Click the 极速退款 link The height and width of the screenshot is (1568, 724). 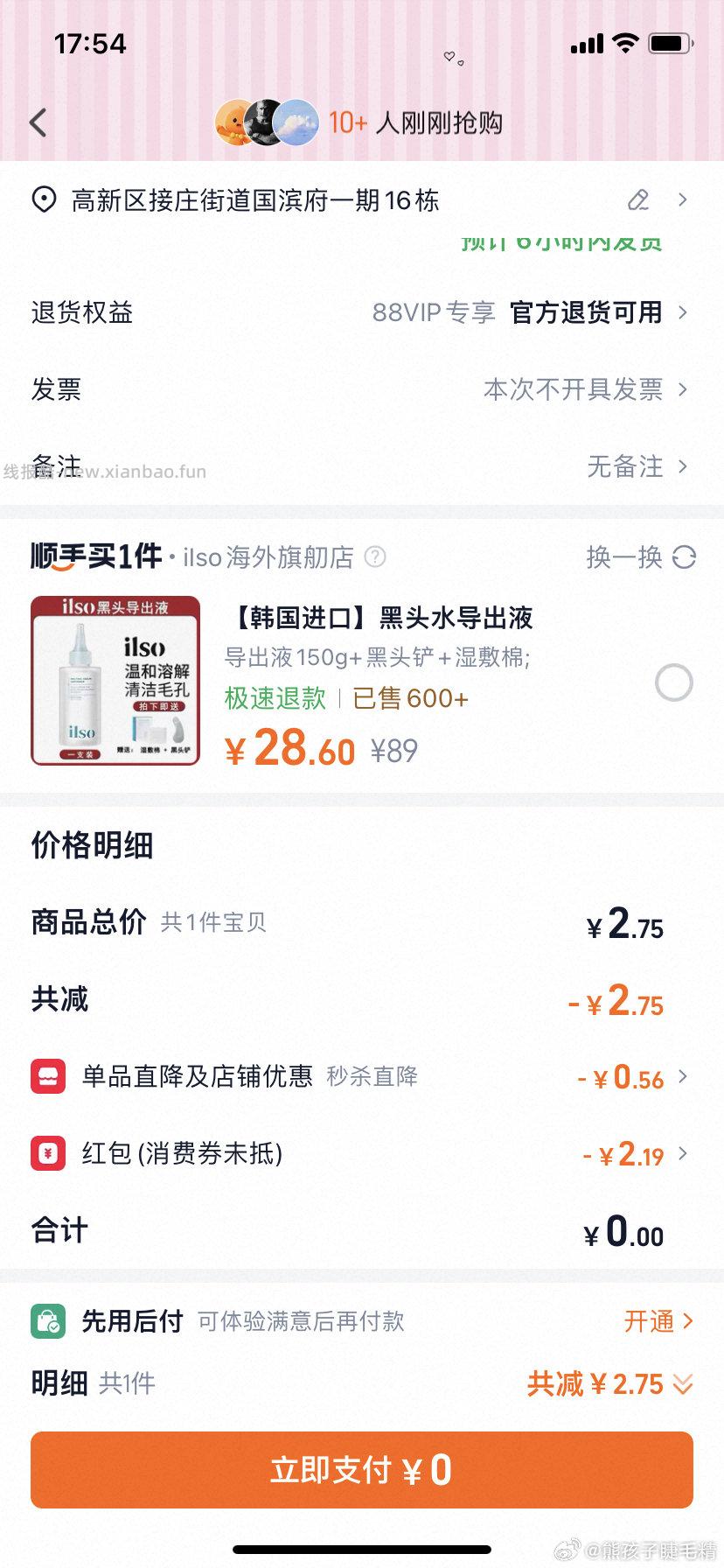coord(274,698)
